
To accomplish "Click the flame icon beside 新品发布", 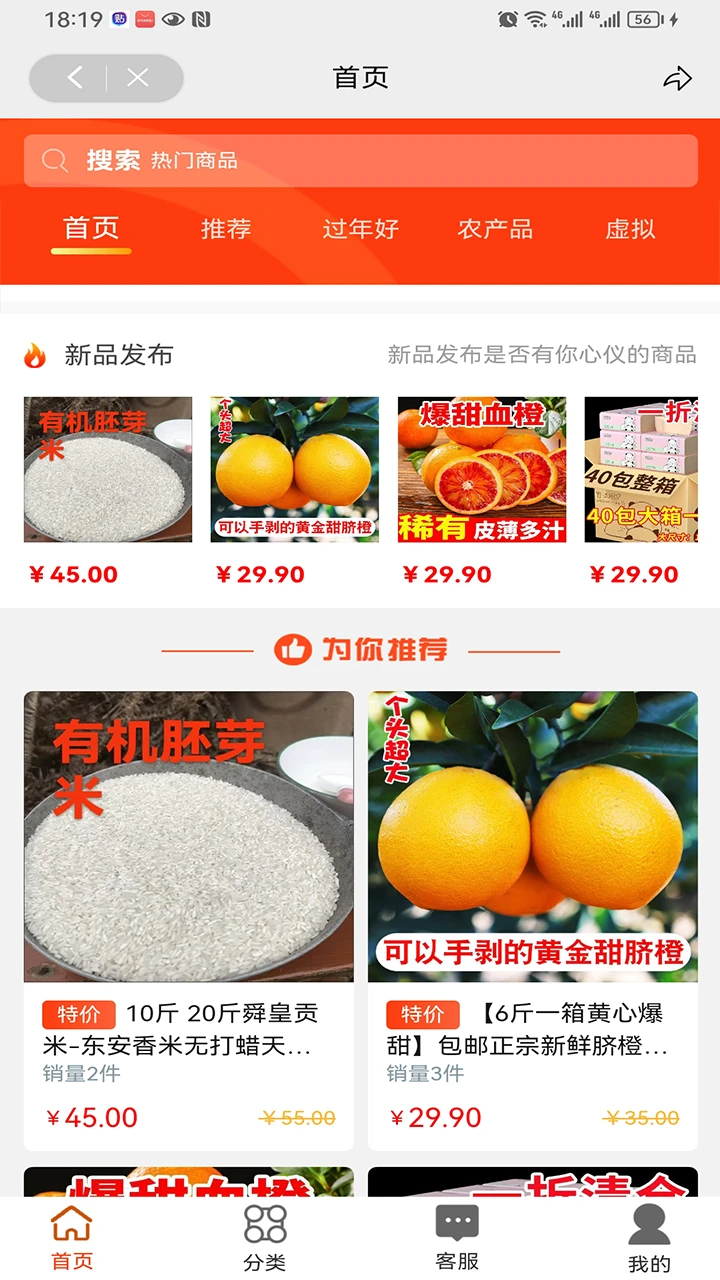I will pyautogui.click(x=36, y=354).
